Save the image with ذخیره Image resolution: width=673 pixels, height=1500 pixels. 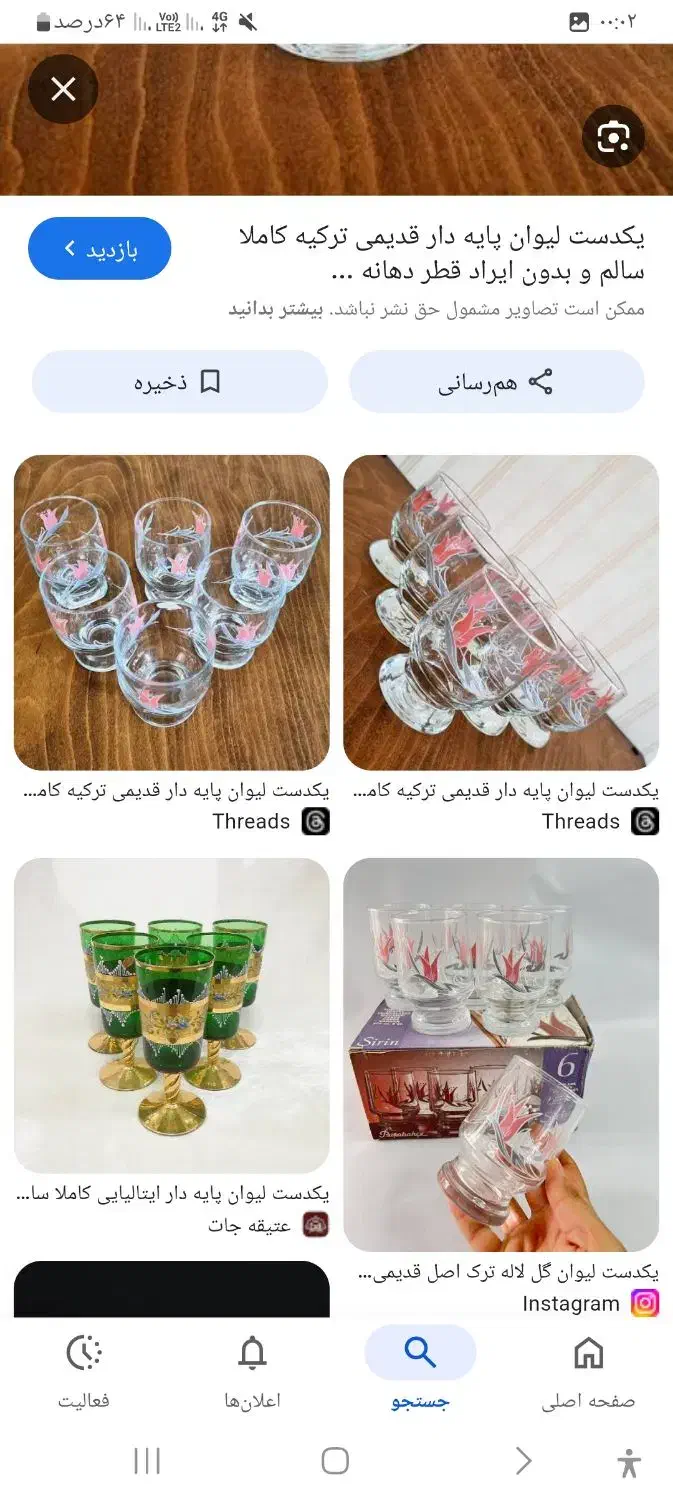[179, 382]
